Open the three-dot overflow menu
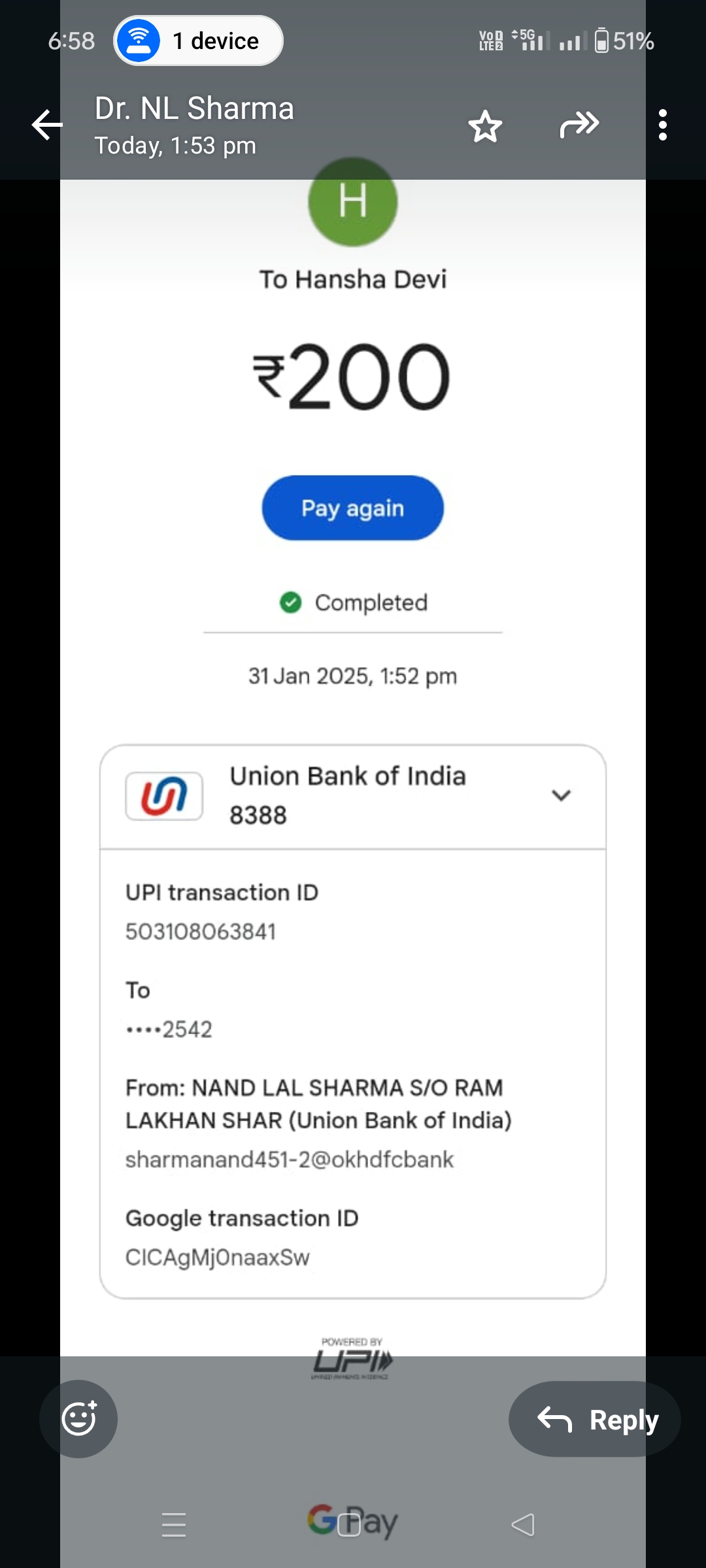The image size is (706, 1568). (663, 125)
